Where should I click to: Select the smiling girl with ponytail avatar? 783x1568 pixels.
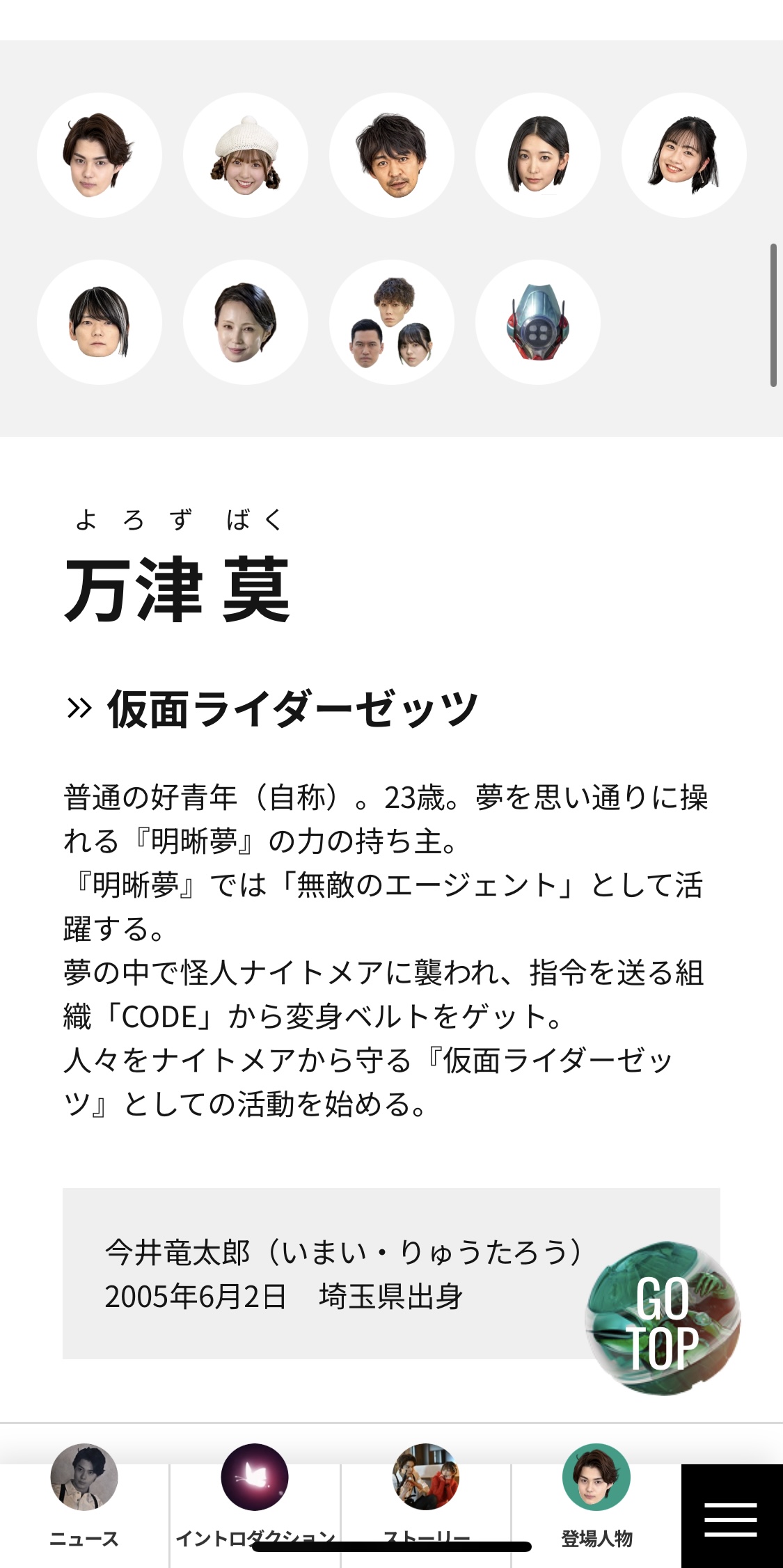click(x=684, y=155)
